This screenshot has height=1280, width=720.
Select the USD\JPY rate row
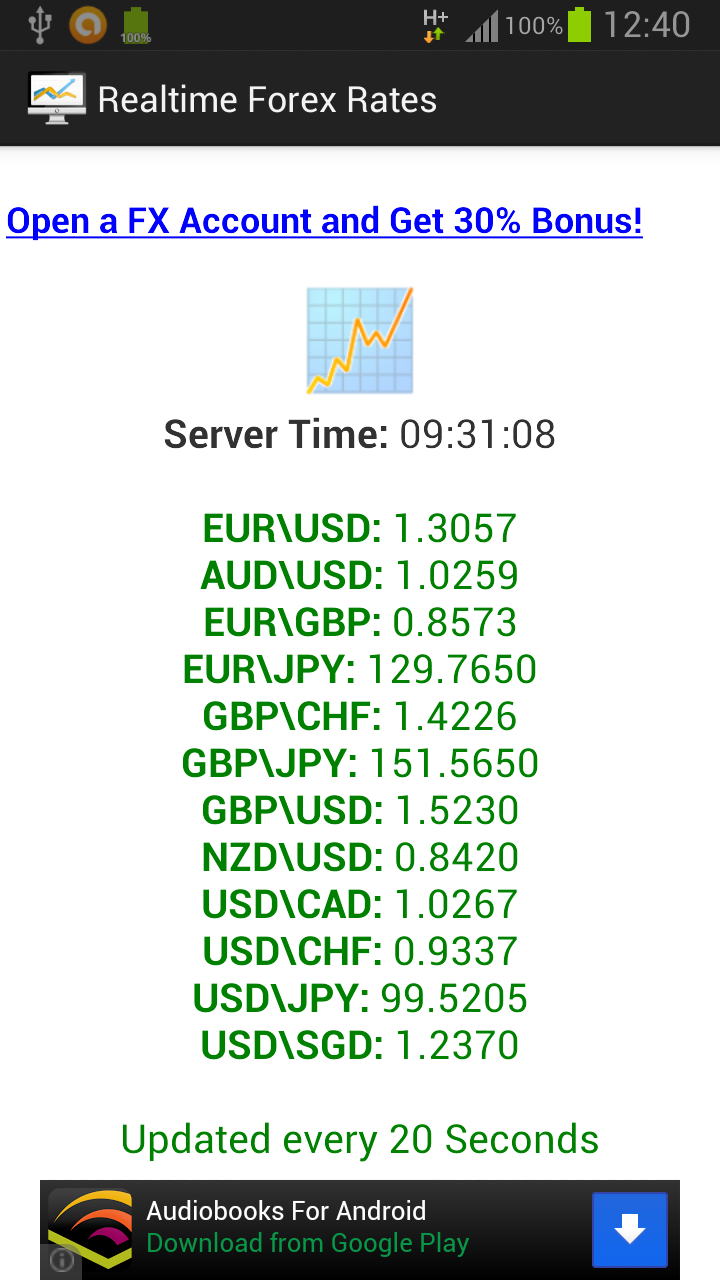(x=359, y=997)
